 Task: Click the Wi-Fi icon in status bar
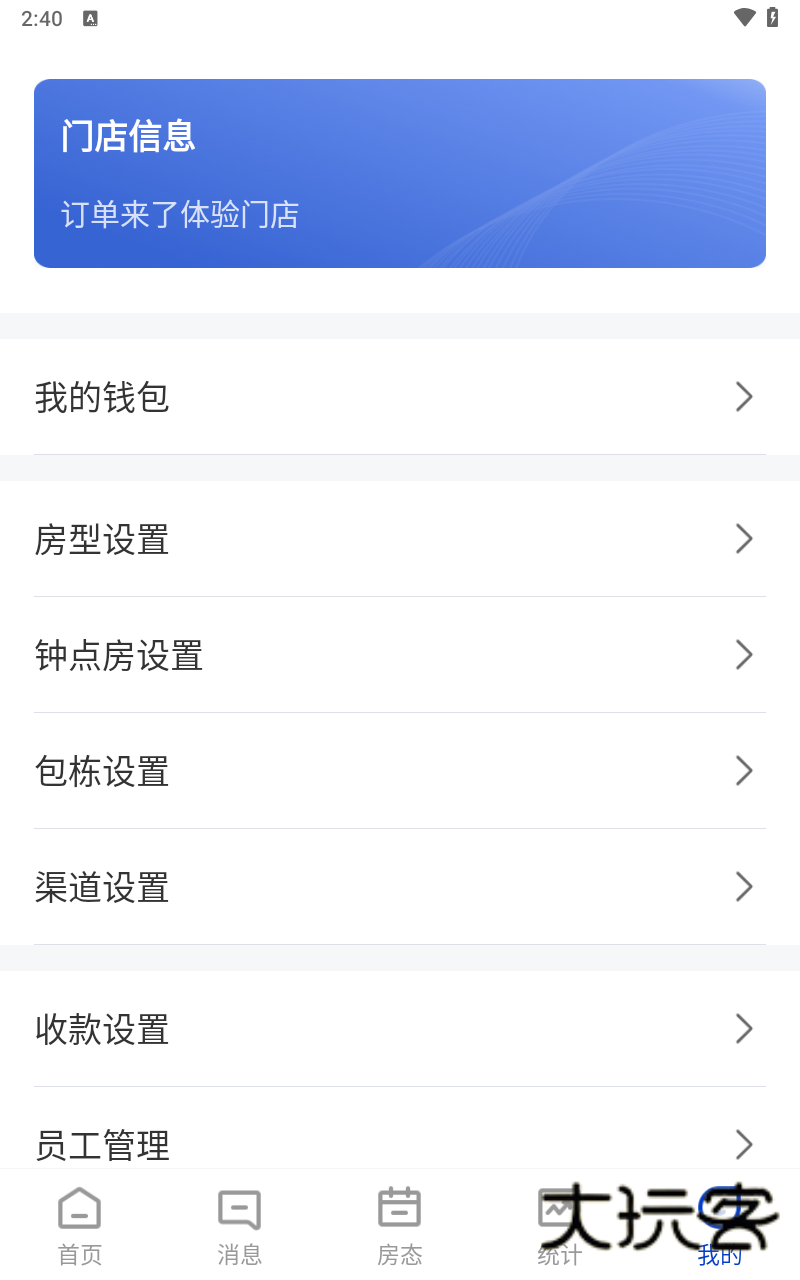click(x=742, y=16)
